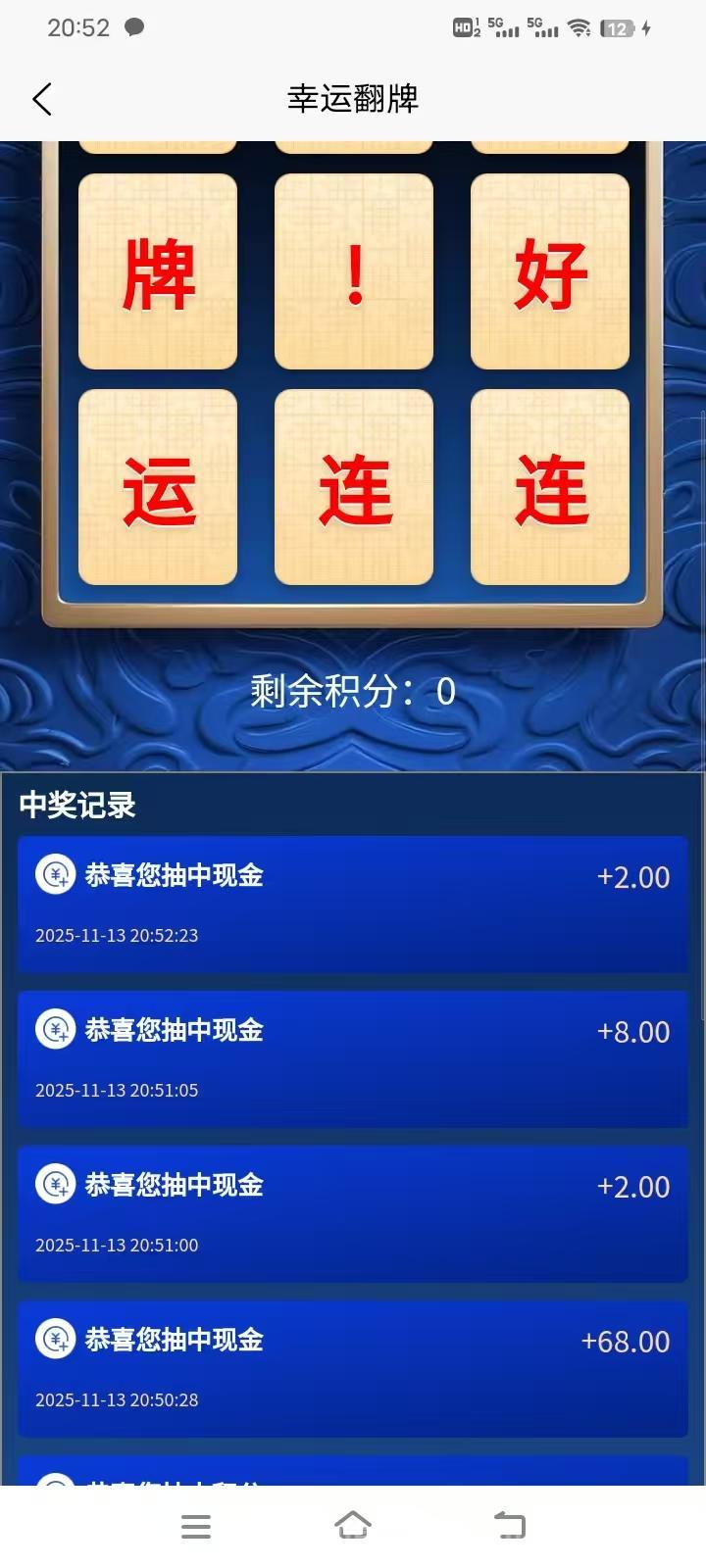Tap the Wi-Fi icon in the status bar
Image resolution: width=706 pixels, height=1568 pixels.
[579, 29]
